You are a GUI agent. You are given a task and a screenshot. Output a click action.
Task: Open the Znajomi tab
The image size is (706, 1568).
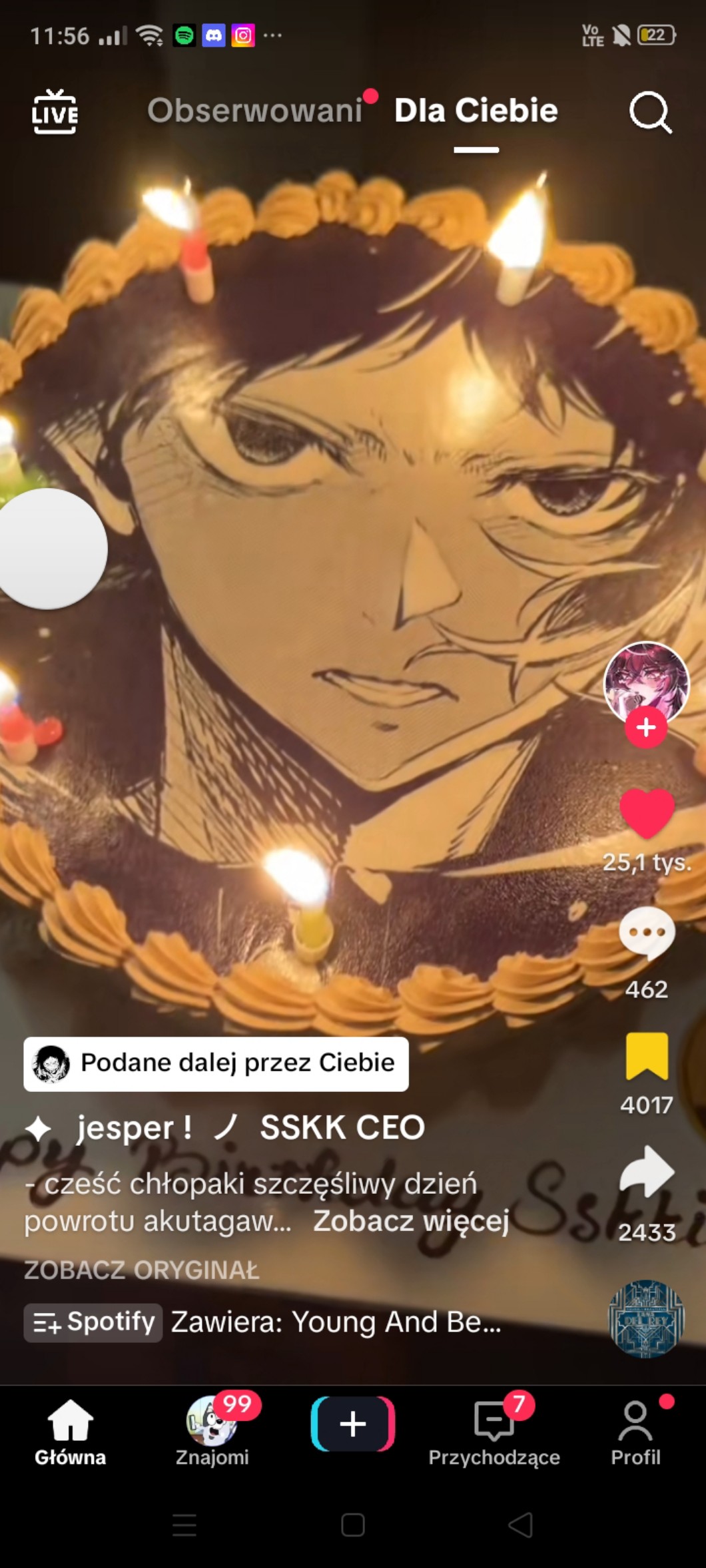pyautogui.click(x=212, y=1432)
